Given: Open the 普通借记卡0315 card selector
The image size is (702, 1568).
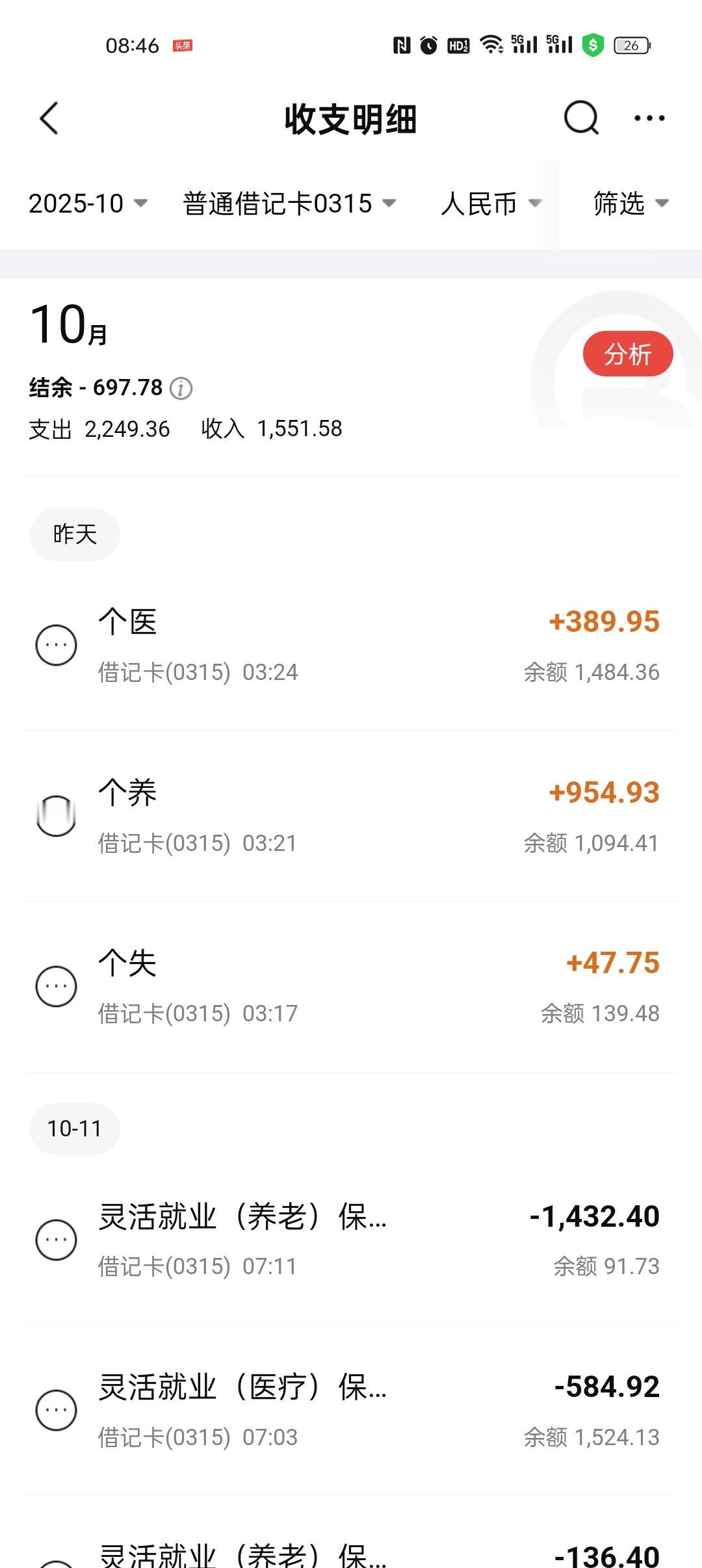Looking at the screenshot, I should click(x=289, y=203).
